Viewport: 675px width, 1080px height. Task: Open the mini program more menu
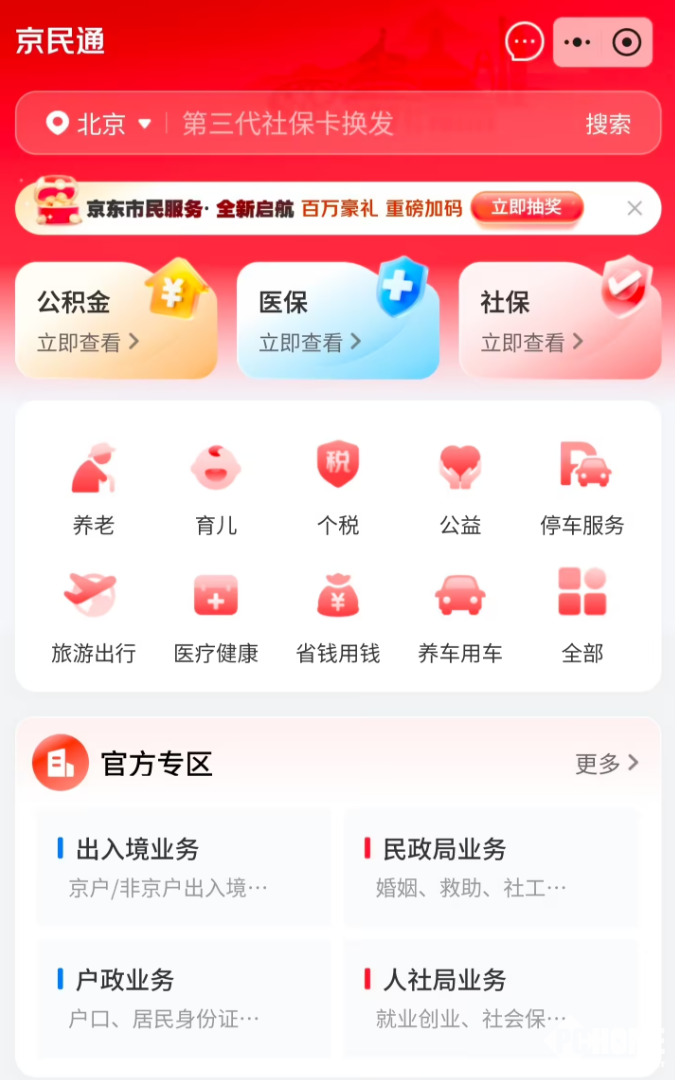click(x=578, y=42)
